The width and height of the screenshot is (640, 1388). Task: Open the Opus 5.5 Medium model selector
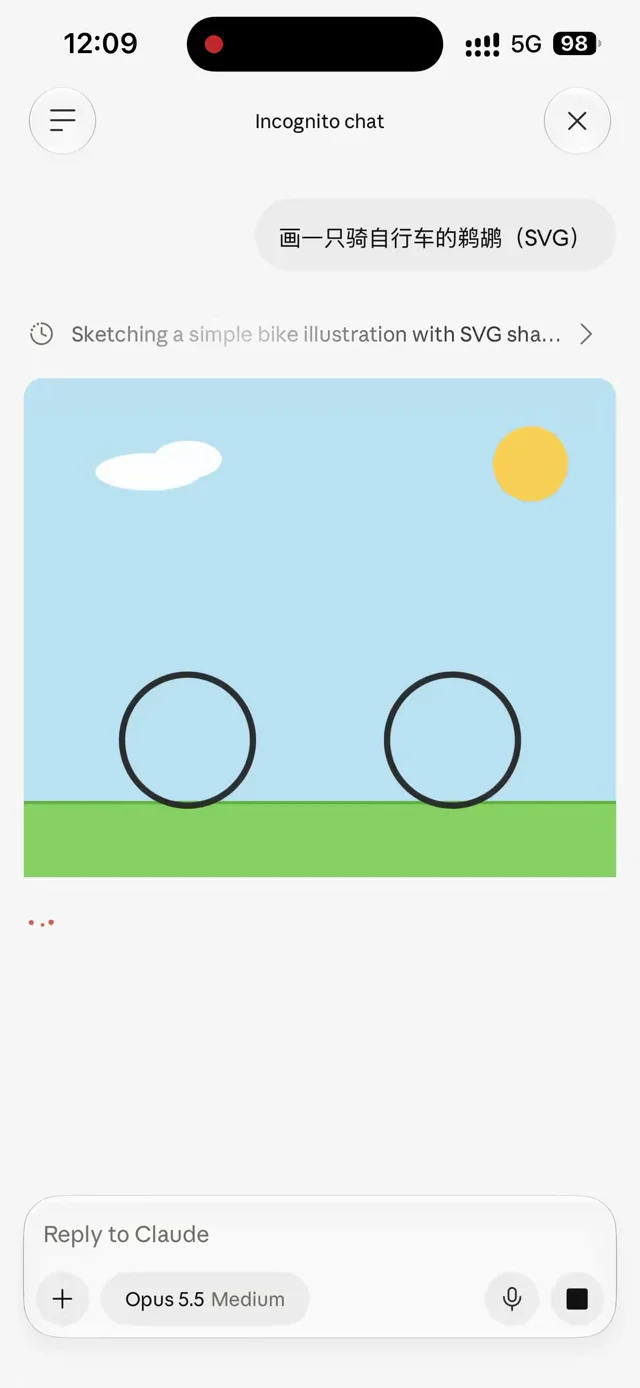205,1299
